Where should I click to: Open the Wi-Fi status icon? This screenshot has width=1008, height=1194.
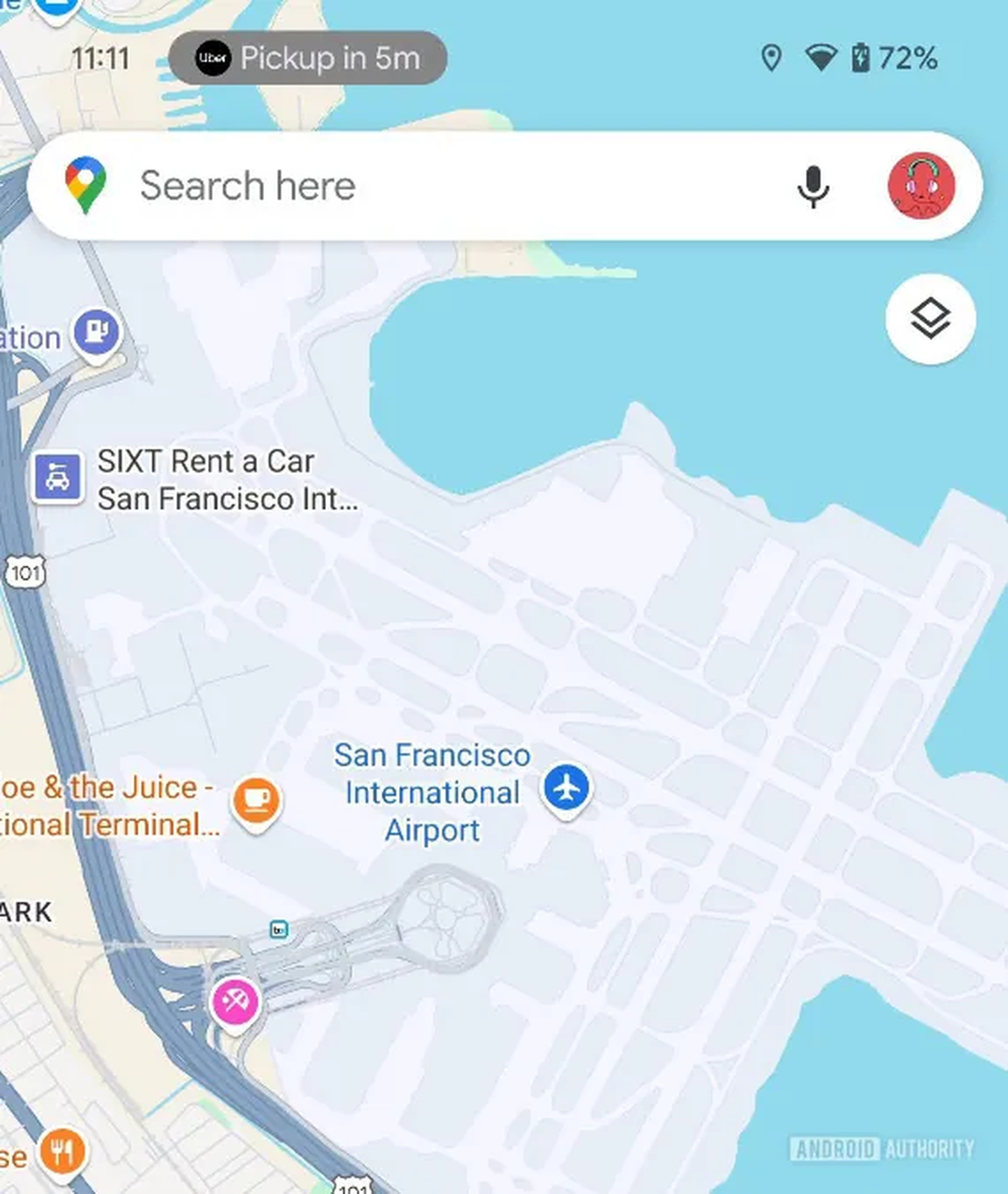pos(822,57)
